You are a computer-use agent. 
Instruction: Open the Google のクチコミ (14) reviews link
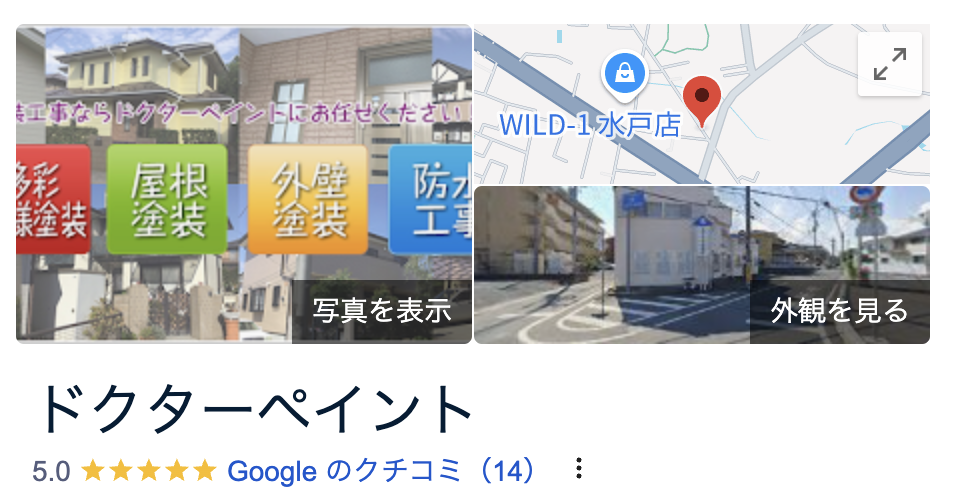[x=382, y=470]
